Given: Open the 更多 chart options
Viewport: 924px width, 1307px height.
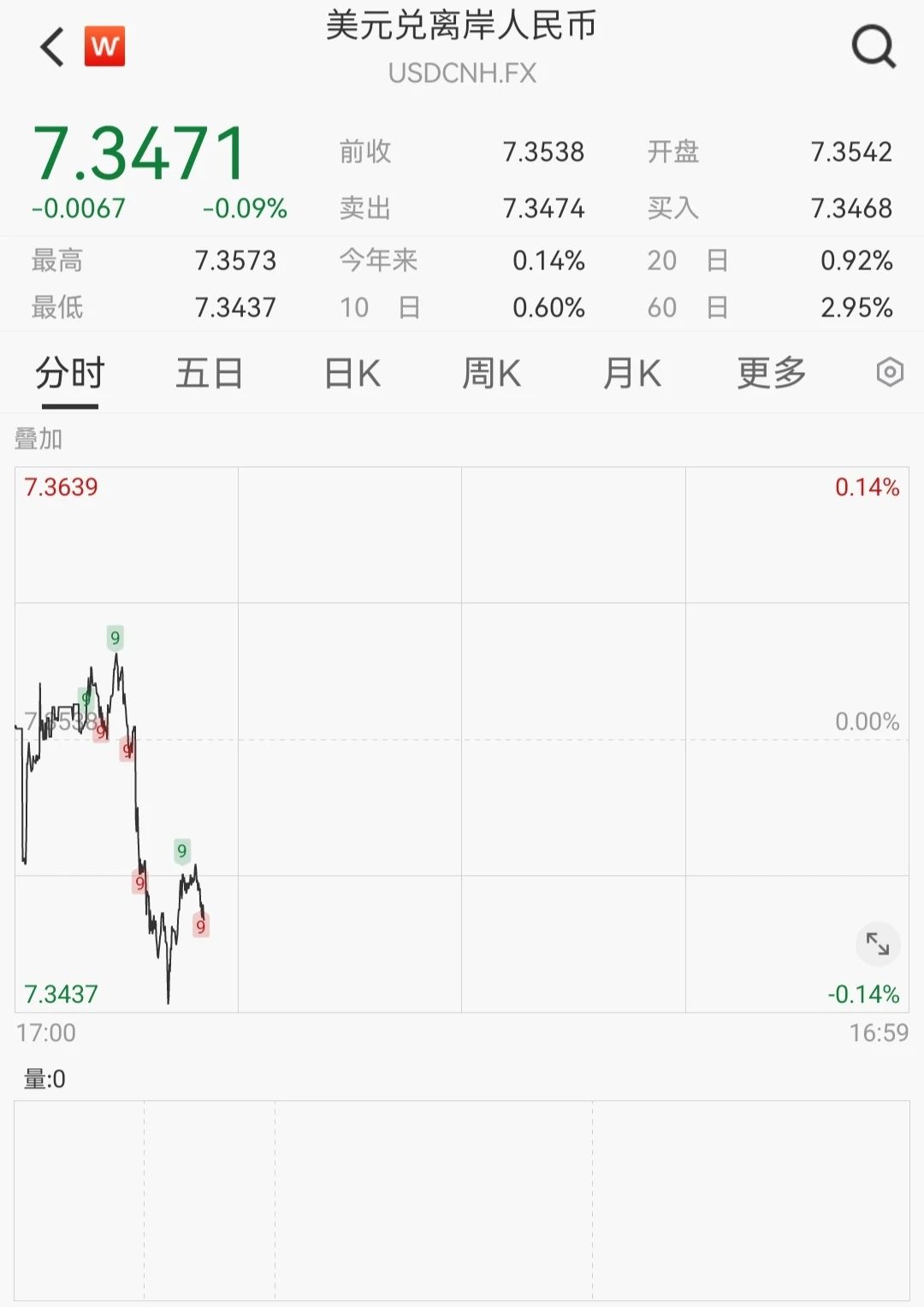Looking at the screenshot, I should coord(772,374).
